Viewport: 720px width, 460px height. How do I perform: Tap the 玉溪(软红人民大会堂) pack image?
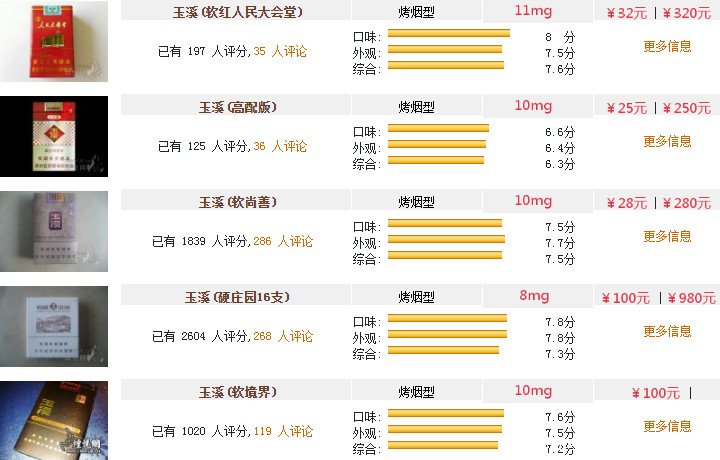(54, 42)
